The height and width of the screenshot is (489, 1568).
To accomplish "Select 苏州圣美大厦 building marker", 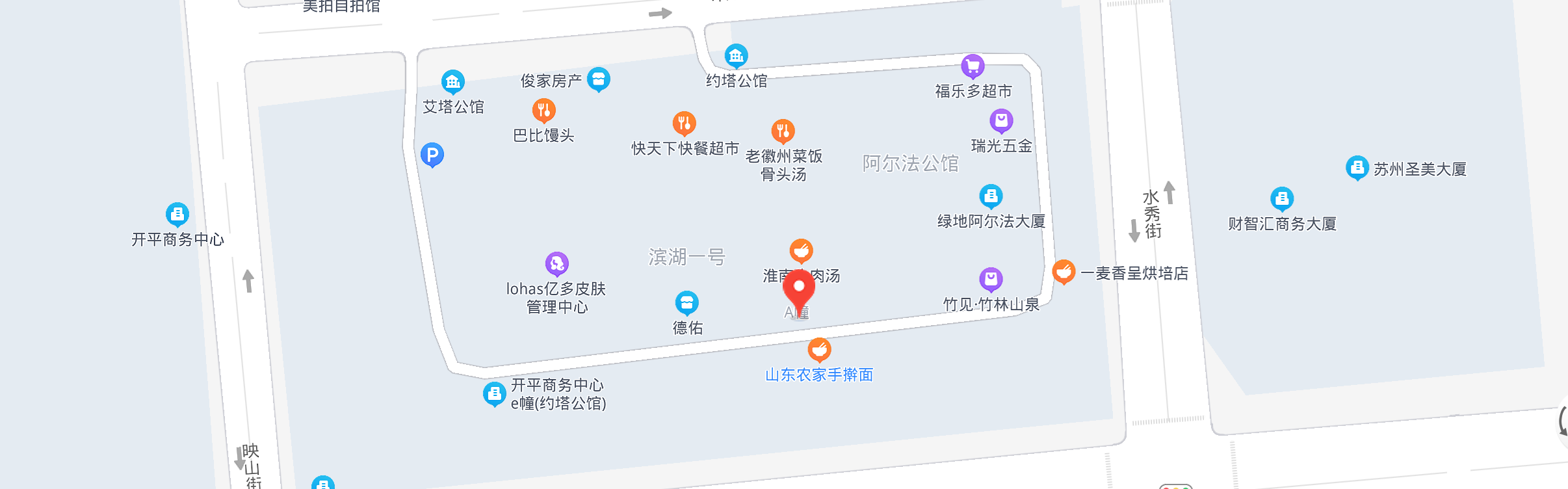I will (1357, 168).
